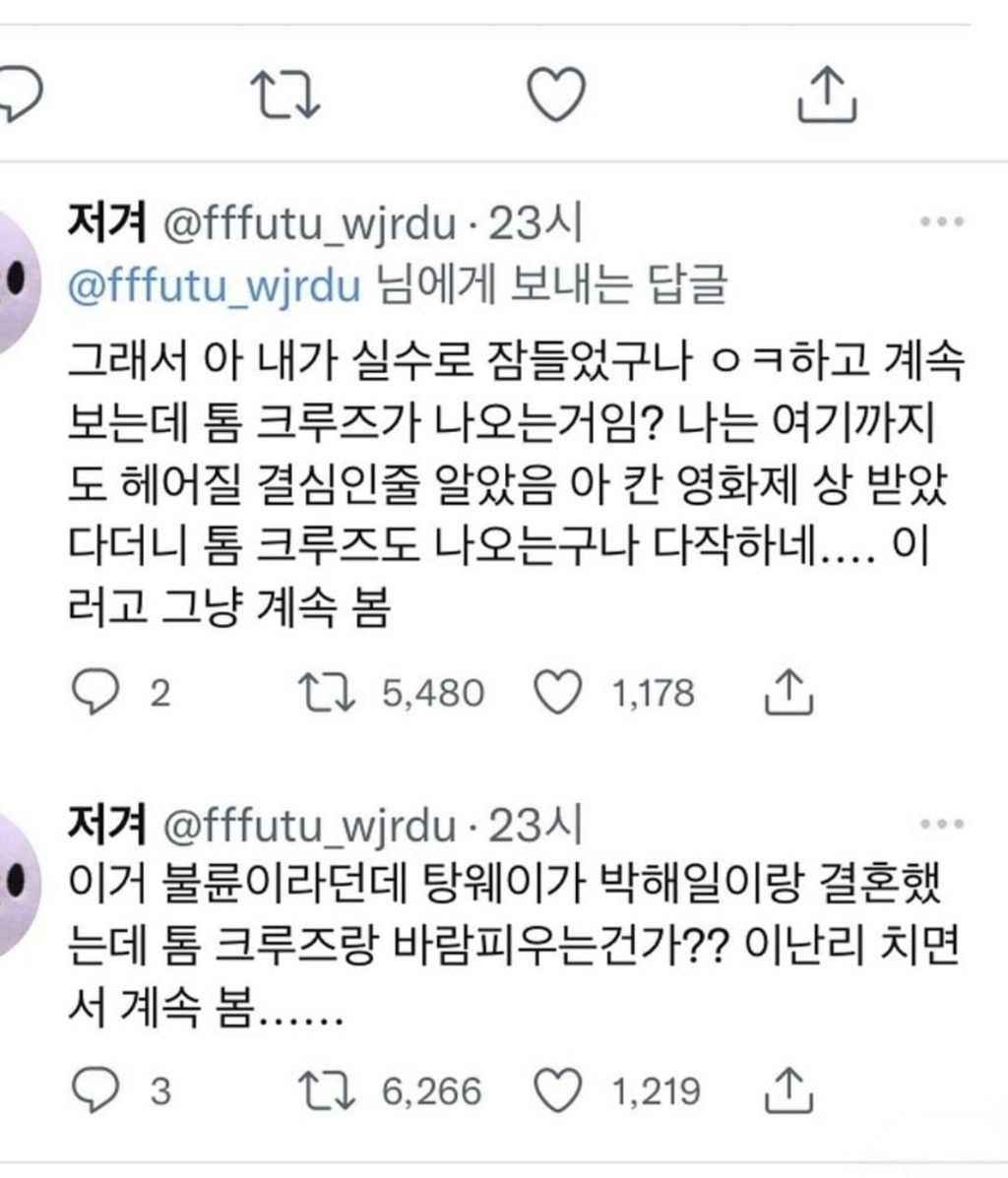Open the @fffutu_wjrdu mention link in the reply

click(x=215, y=287)
